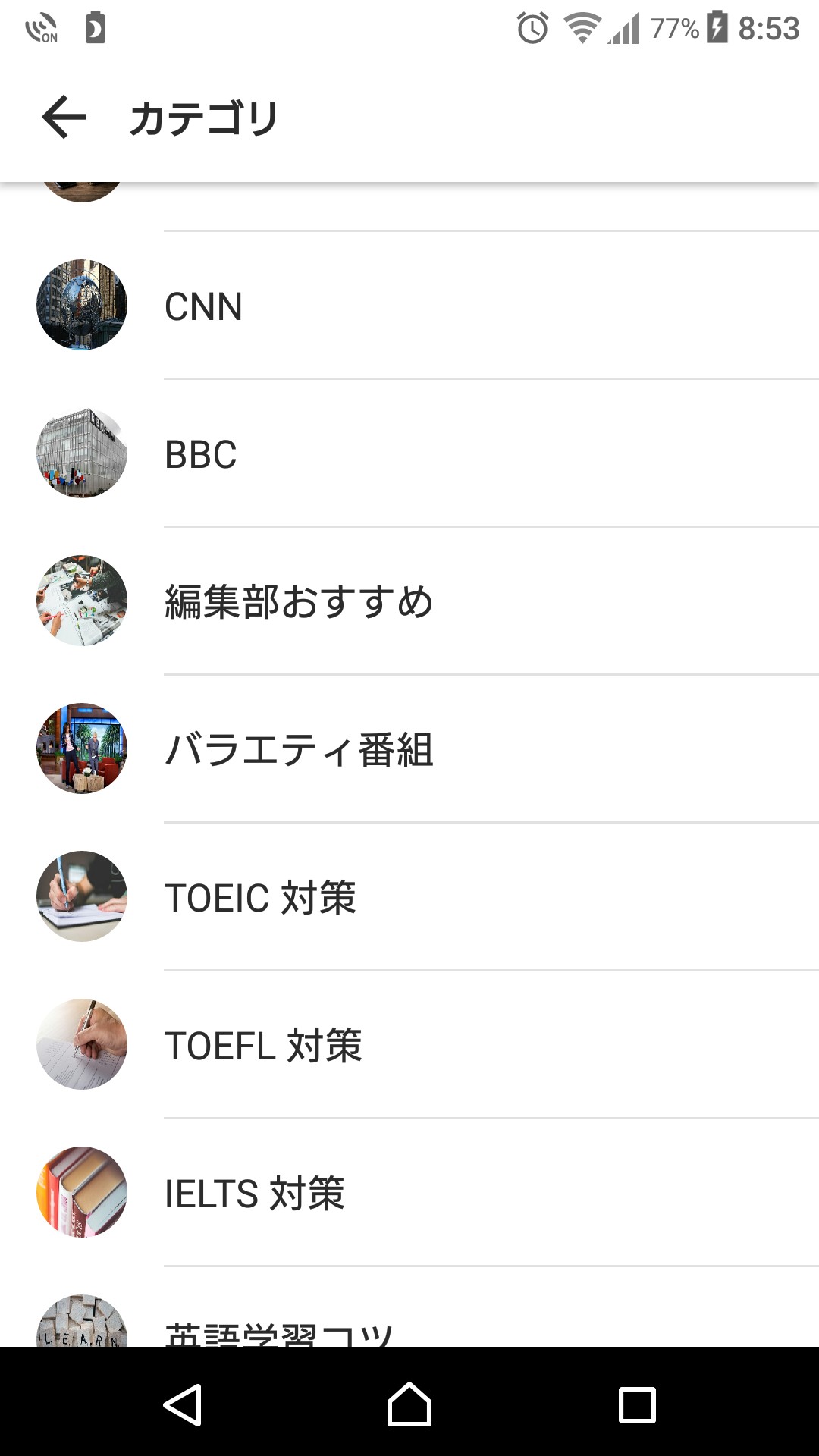Tap the system home button
This screenshot has height=1456, width=819.
click(409, 1404)
